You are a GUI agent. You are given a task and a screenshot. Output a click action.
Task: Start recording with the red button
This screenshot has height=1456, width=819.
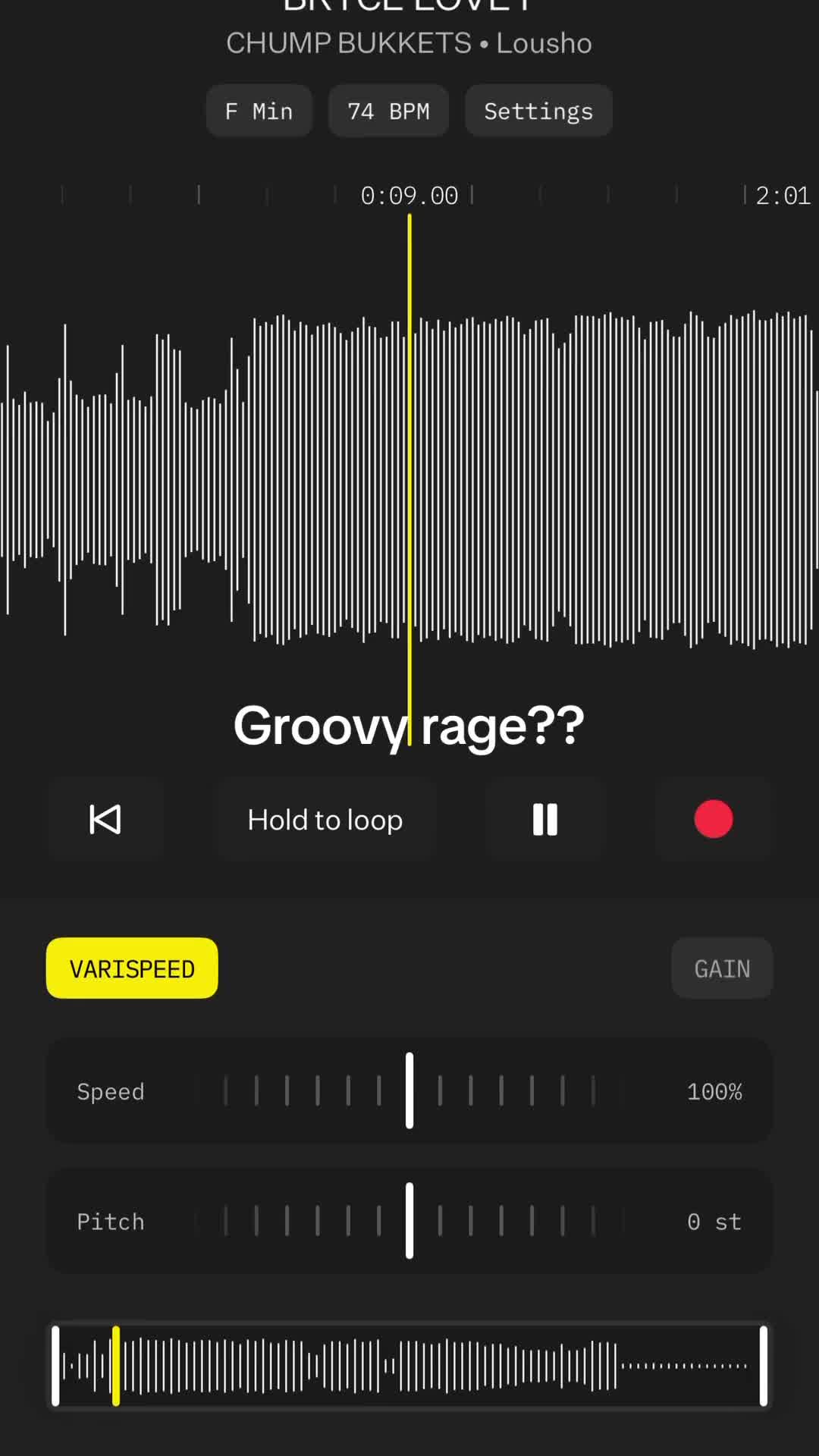[714, 819]
